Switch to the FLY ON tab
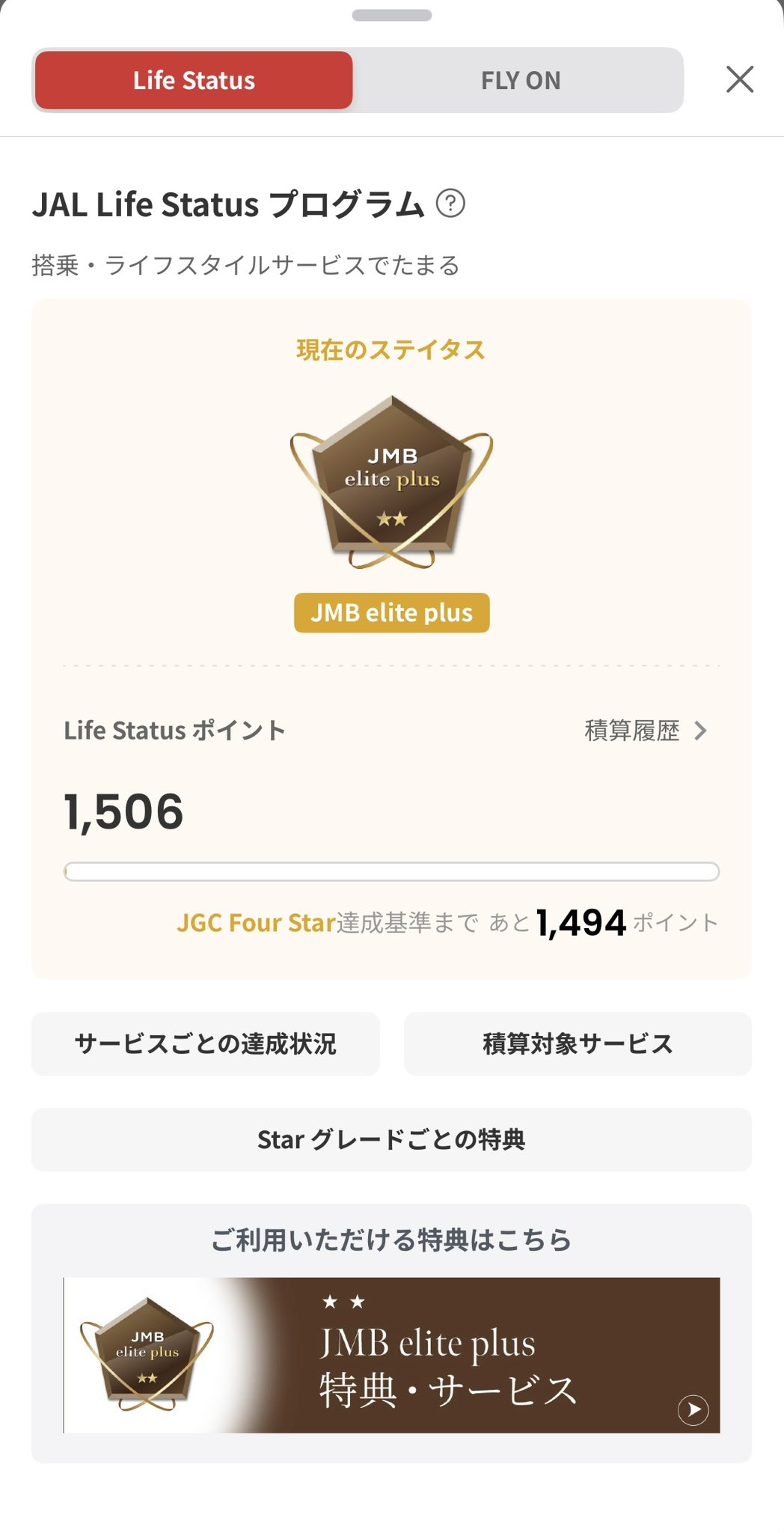The width and height of the screenshot is (784, 1533). 520,81
